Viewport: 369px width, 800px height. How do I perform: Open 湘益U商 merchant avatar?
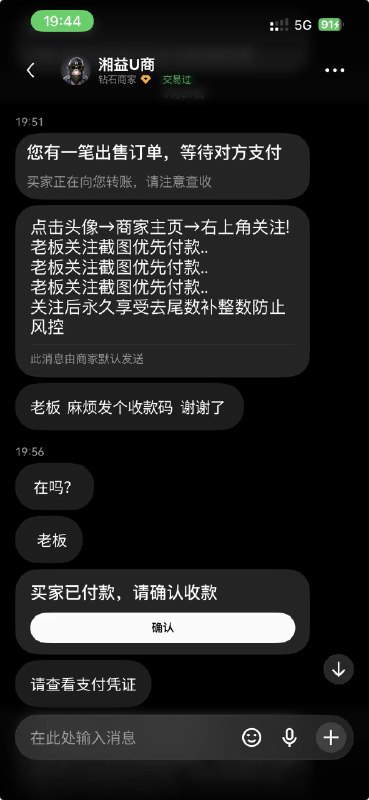tap(76, 70)
